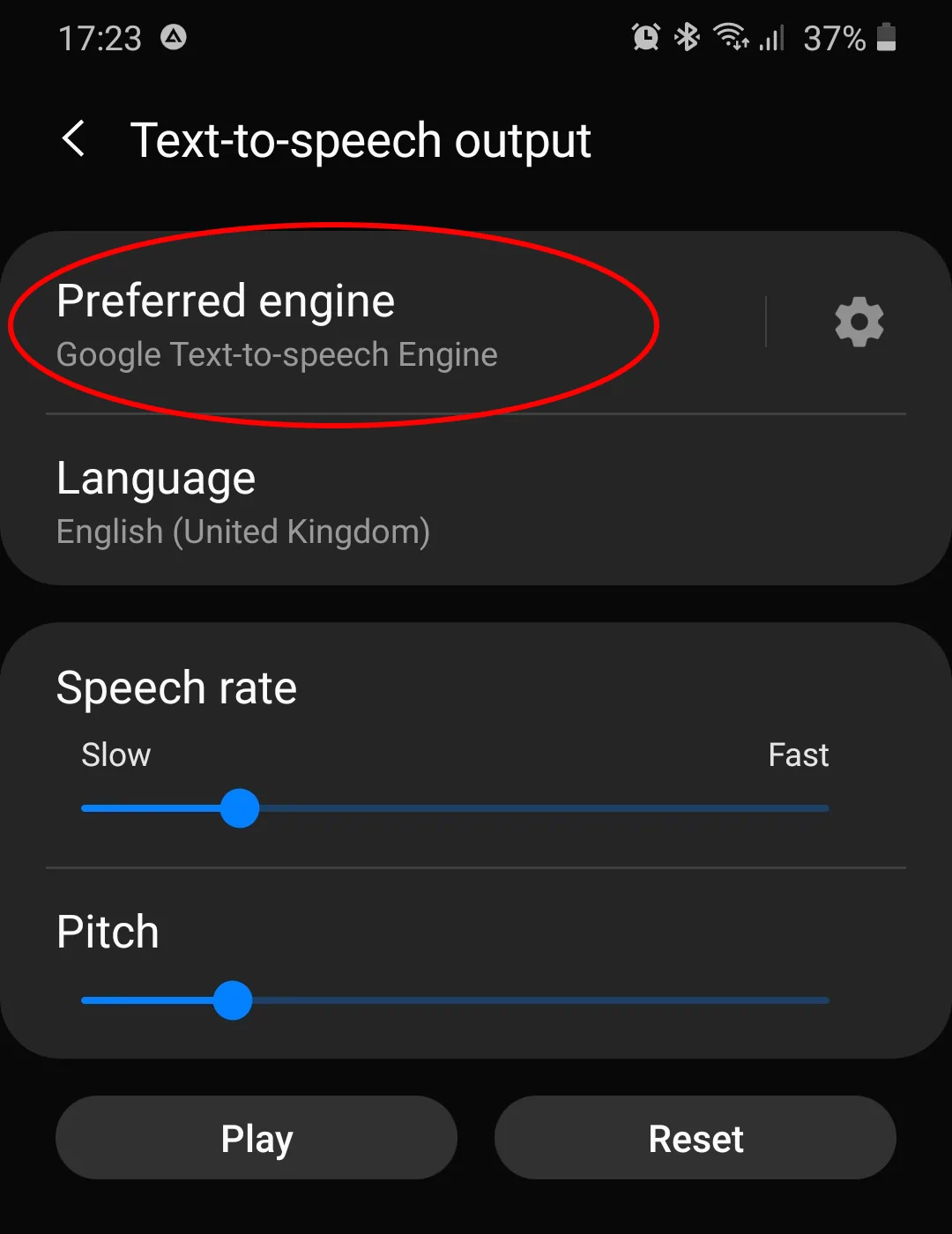Go back from Text-to-speech output
952x1234 pixels.
pos(74,139)
